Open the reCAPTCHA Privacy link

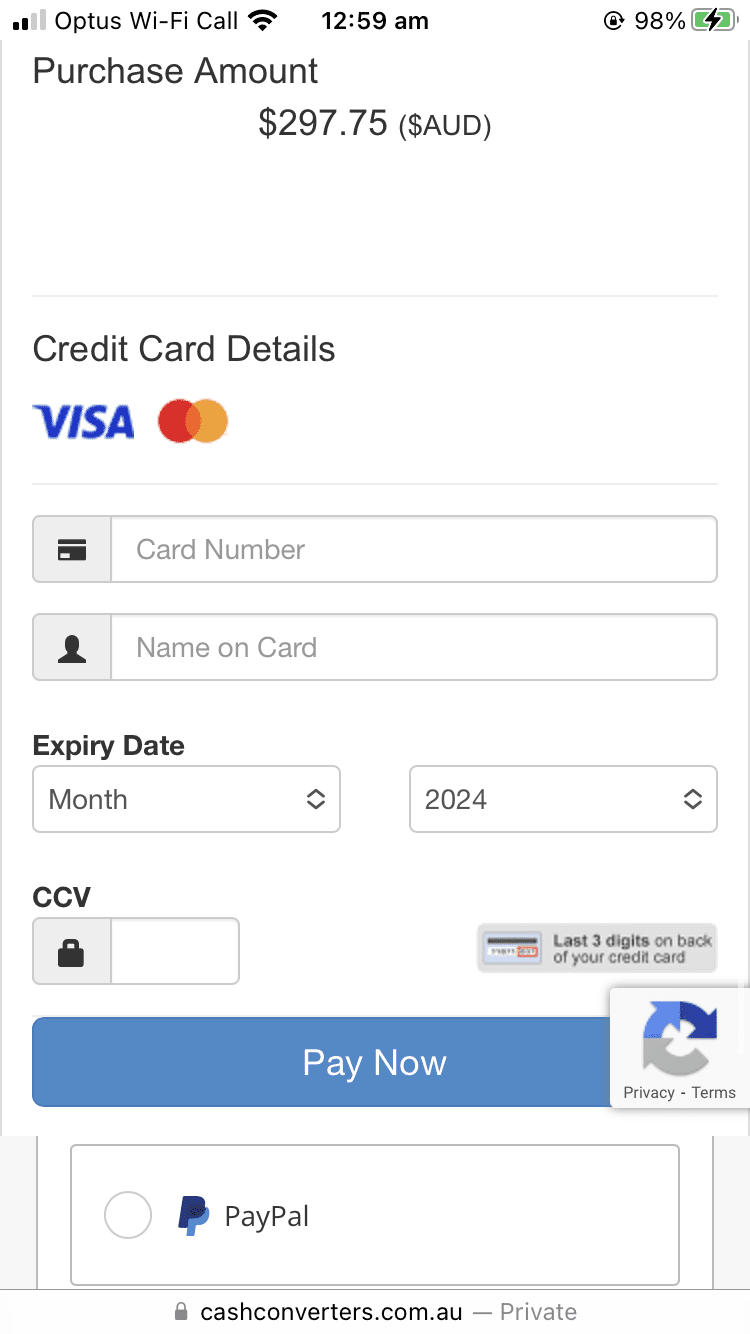pyautogui.click(x=648, y=1092)
